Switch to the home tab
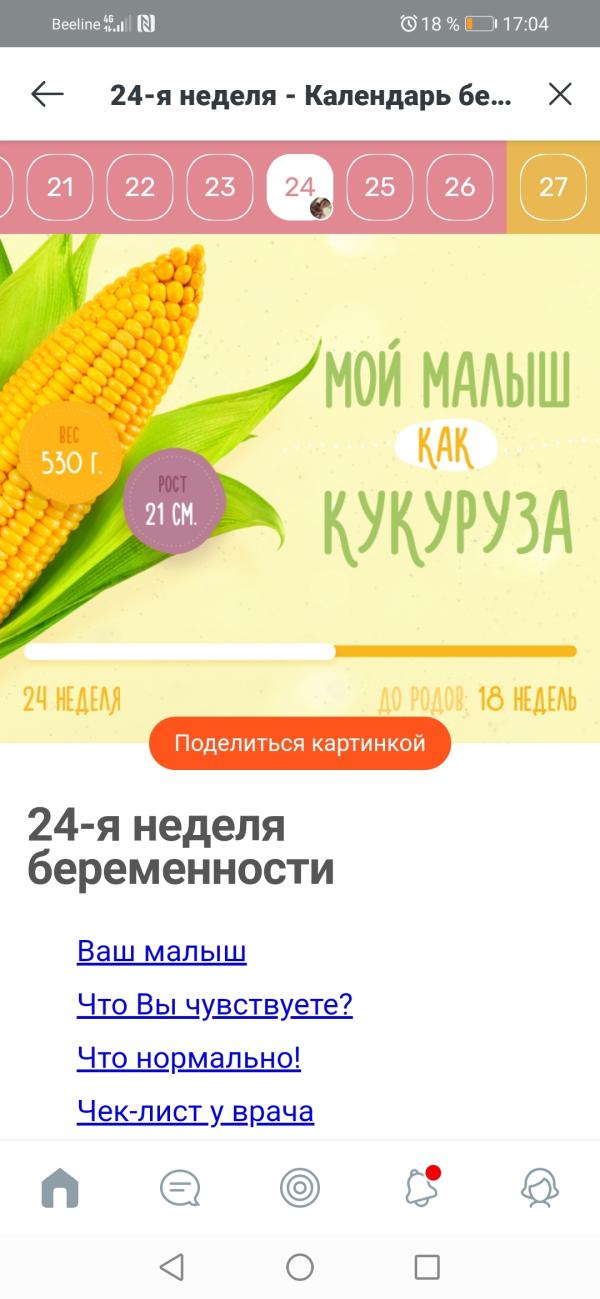The image size is (600, 1299). pyautogui.click(x=60, y=1188)
